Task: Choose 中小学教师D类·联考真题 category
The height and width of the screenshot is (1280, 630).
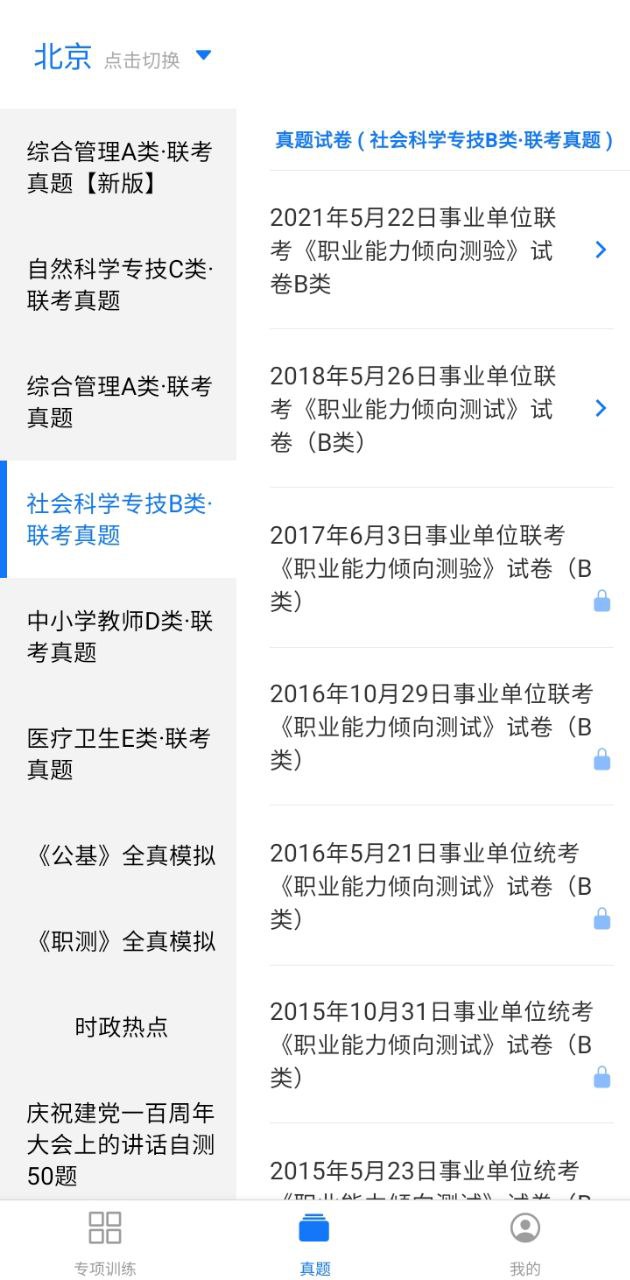Action: tap(119, 636)
